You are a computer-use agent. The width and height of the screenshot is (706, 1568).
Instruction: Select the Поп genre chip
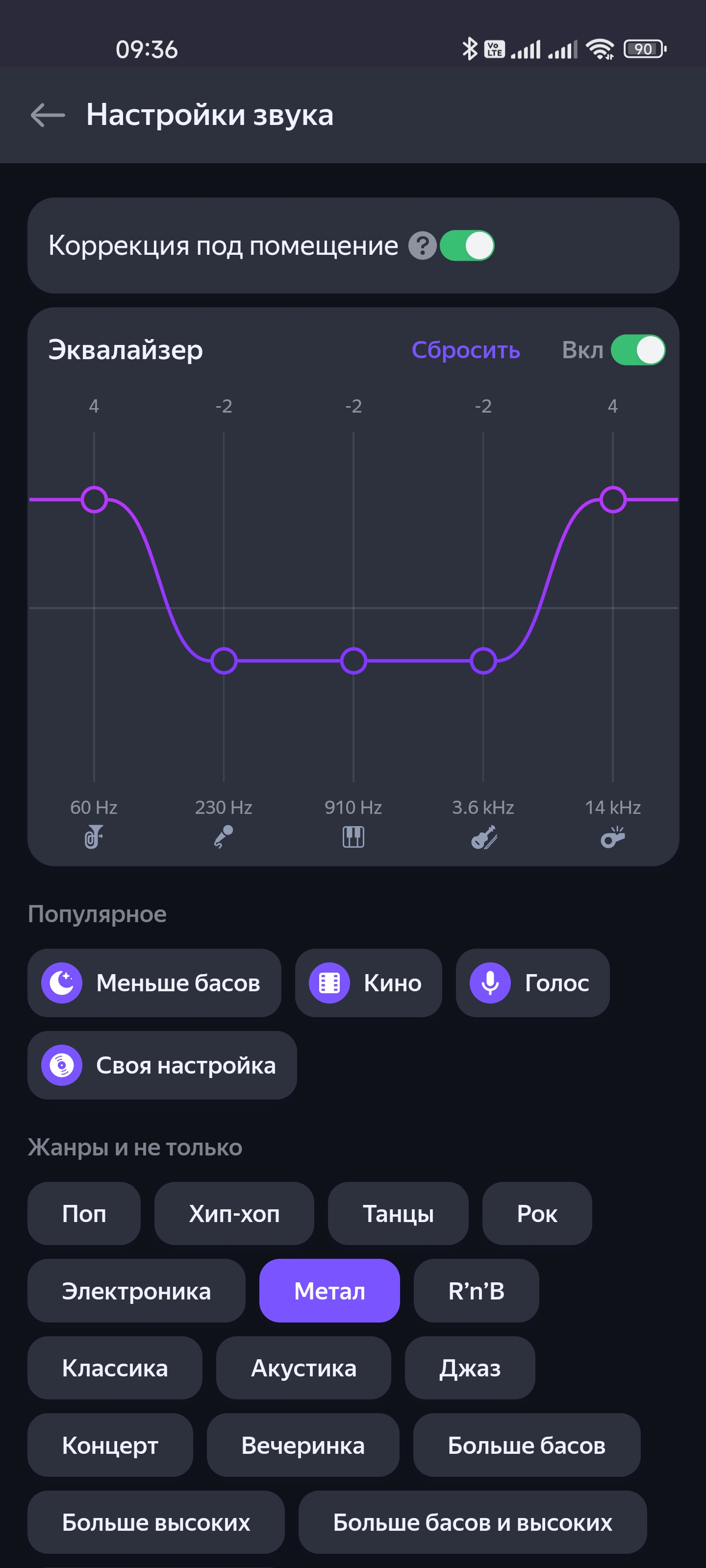(x=84, y=1214)
